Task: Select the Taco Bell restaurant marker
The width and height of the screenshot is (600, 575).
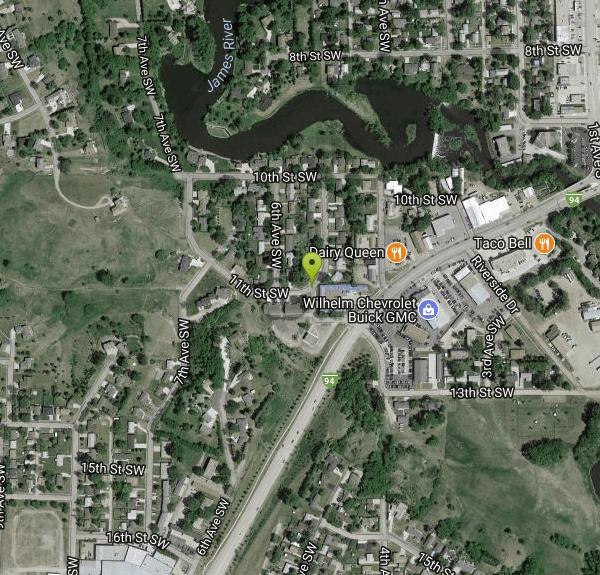Action: point(544,242)
